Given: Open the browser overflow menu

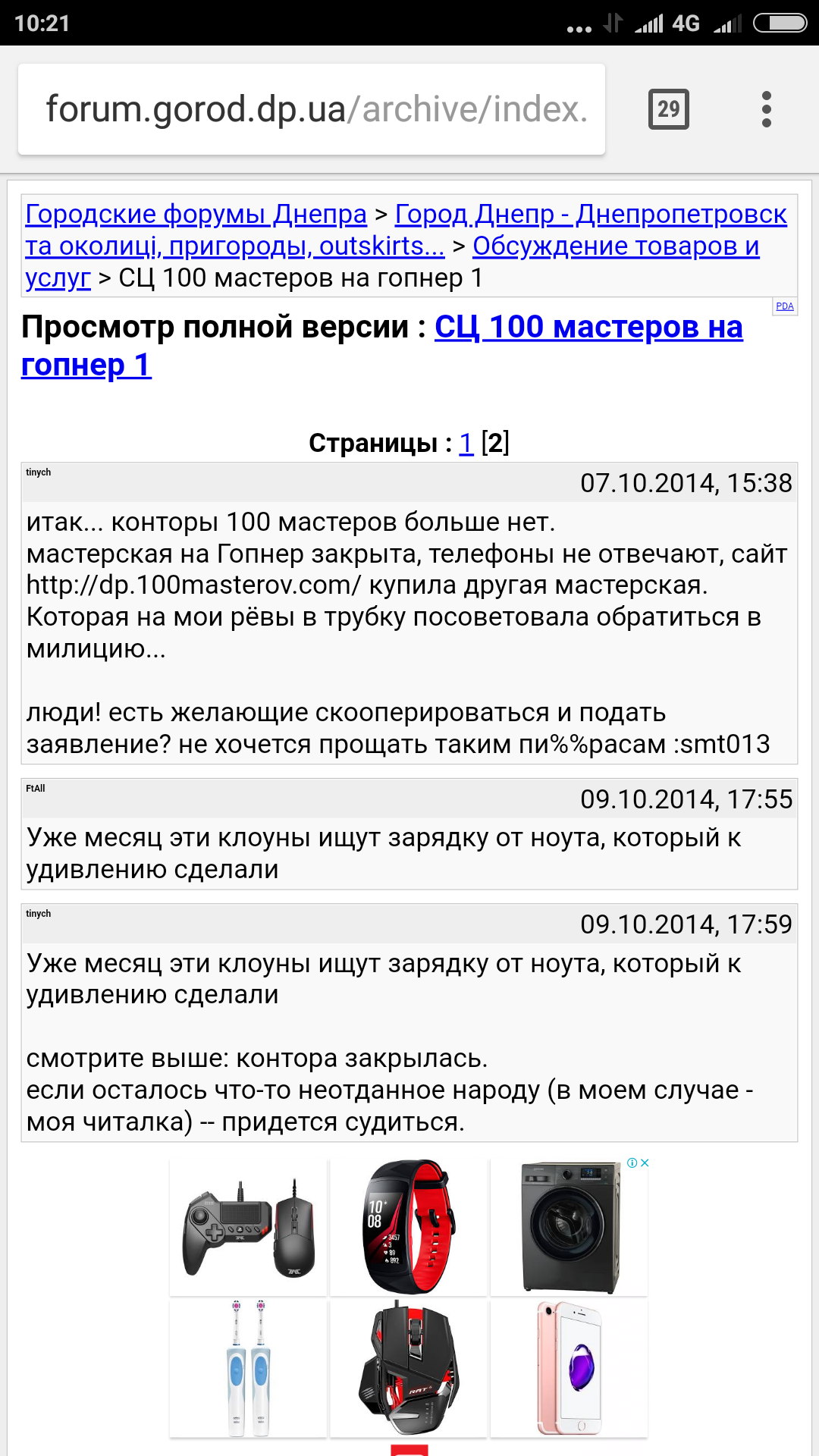Looking at the screenshot, I should tap(766, 109).
